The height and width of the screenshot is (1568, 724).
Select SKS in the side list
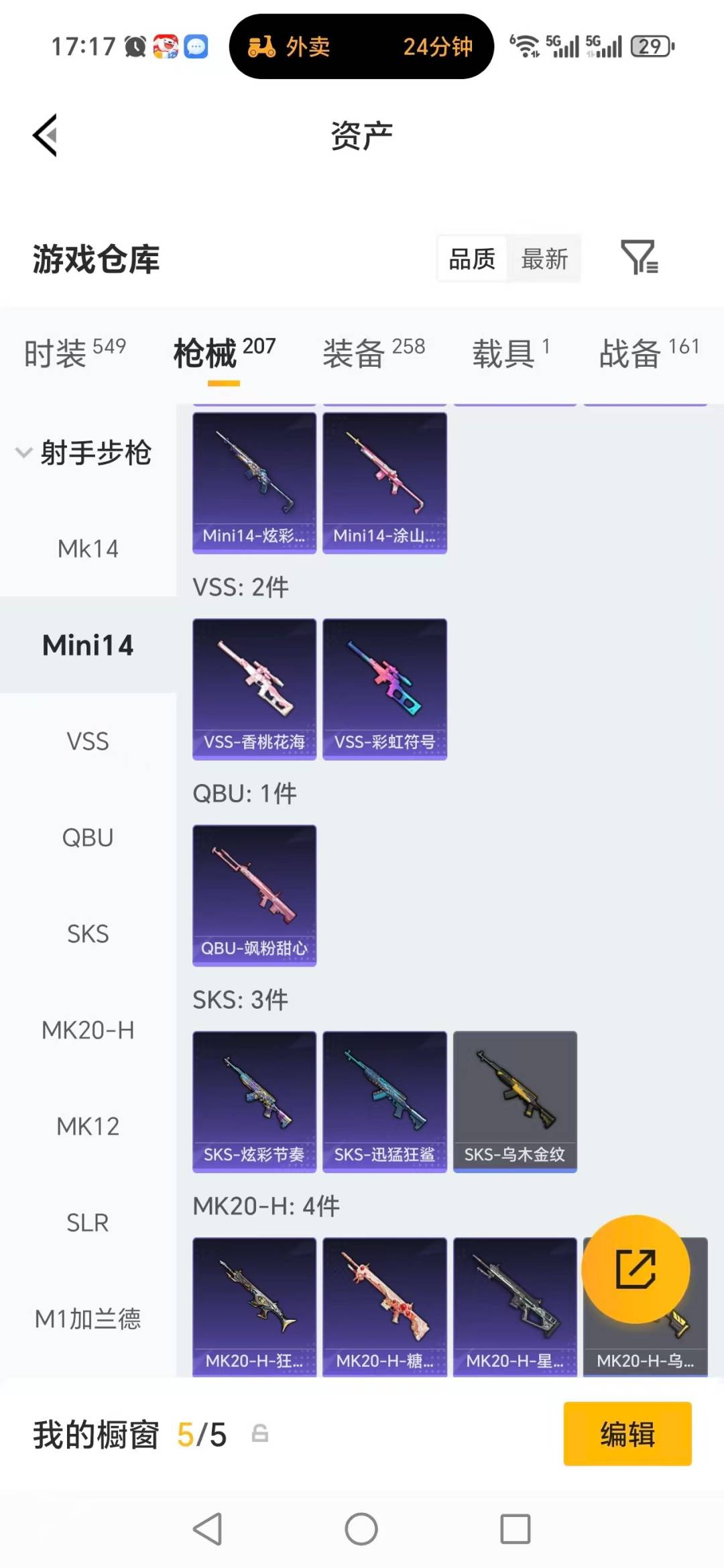88,934
